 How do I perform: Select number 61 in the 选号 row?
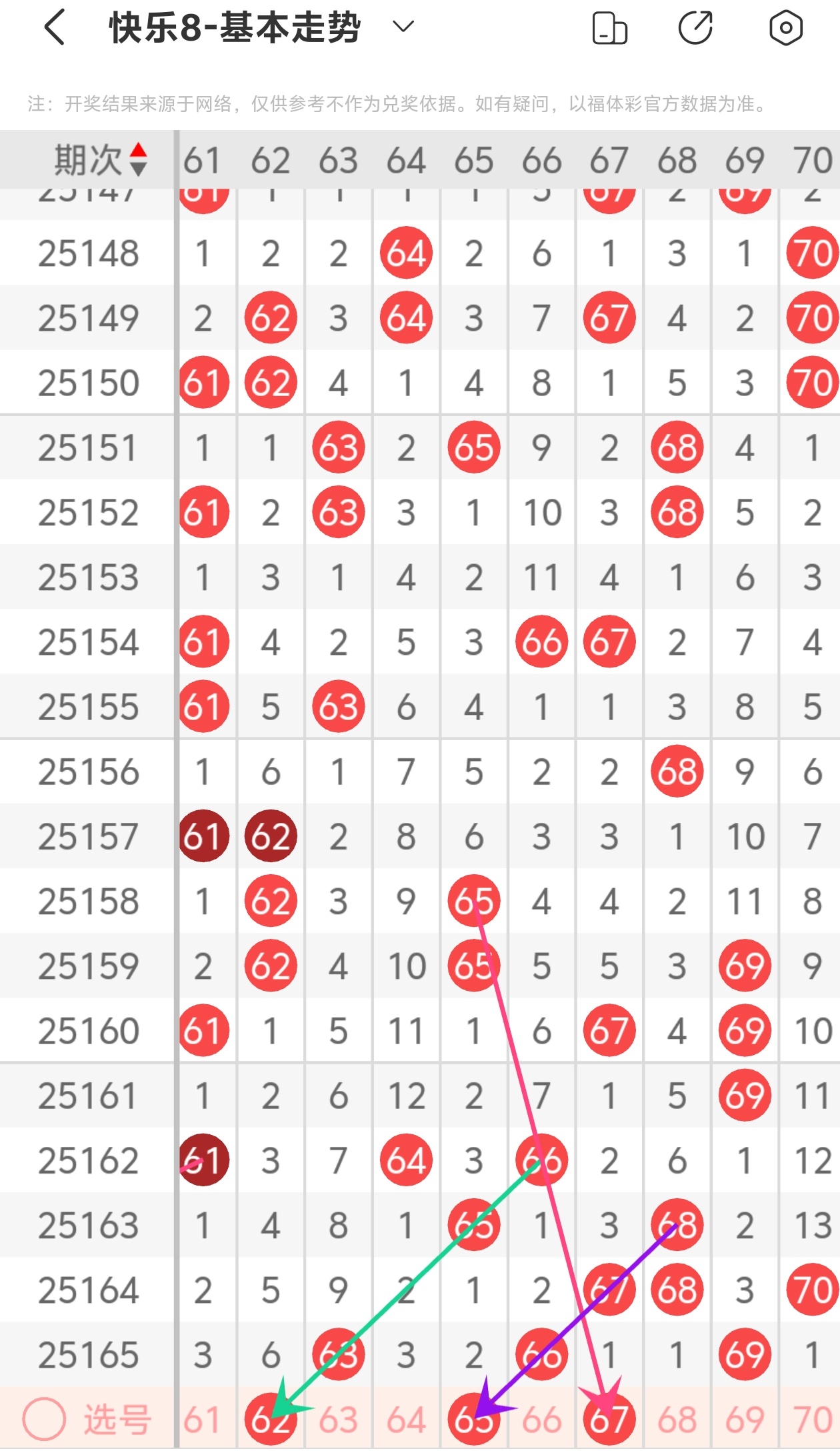point(202,1420)
